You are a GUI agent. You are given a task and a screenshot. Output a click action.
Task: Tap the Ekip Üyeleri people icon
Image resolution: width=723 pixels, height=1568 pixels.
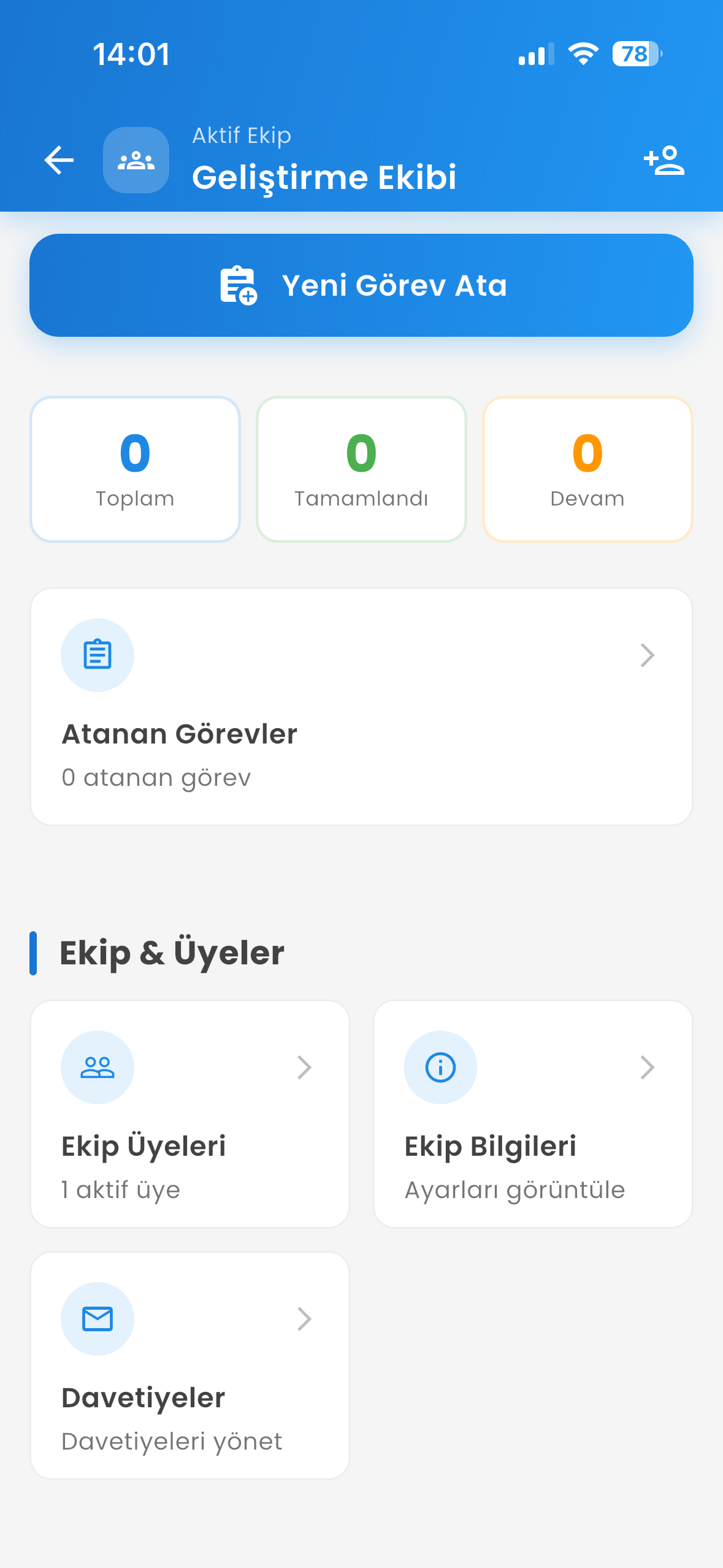point(98,1067)
